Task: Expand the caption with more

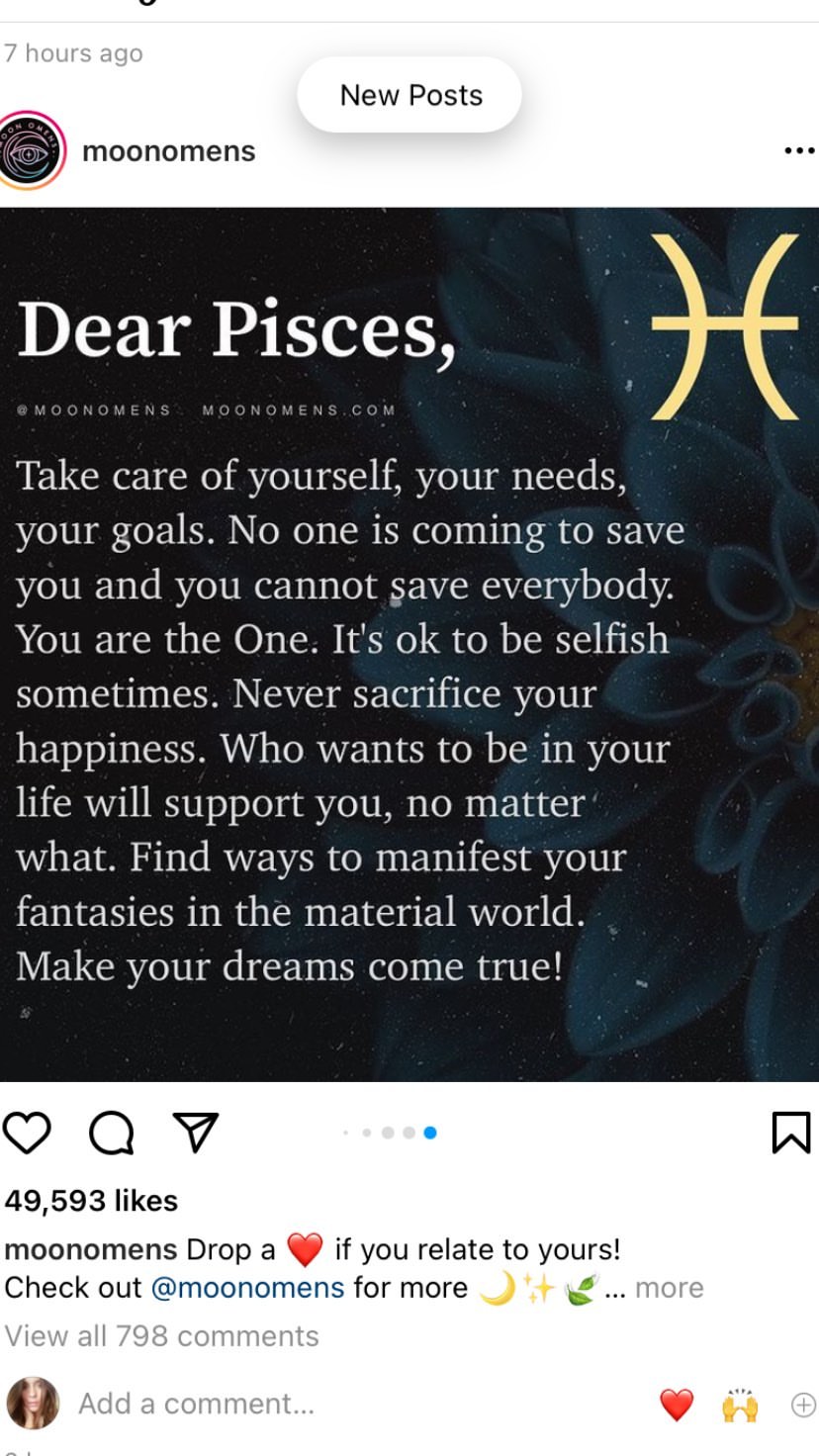Action: (669, 1288)
